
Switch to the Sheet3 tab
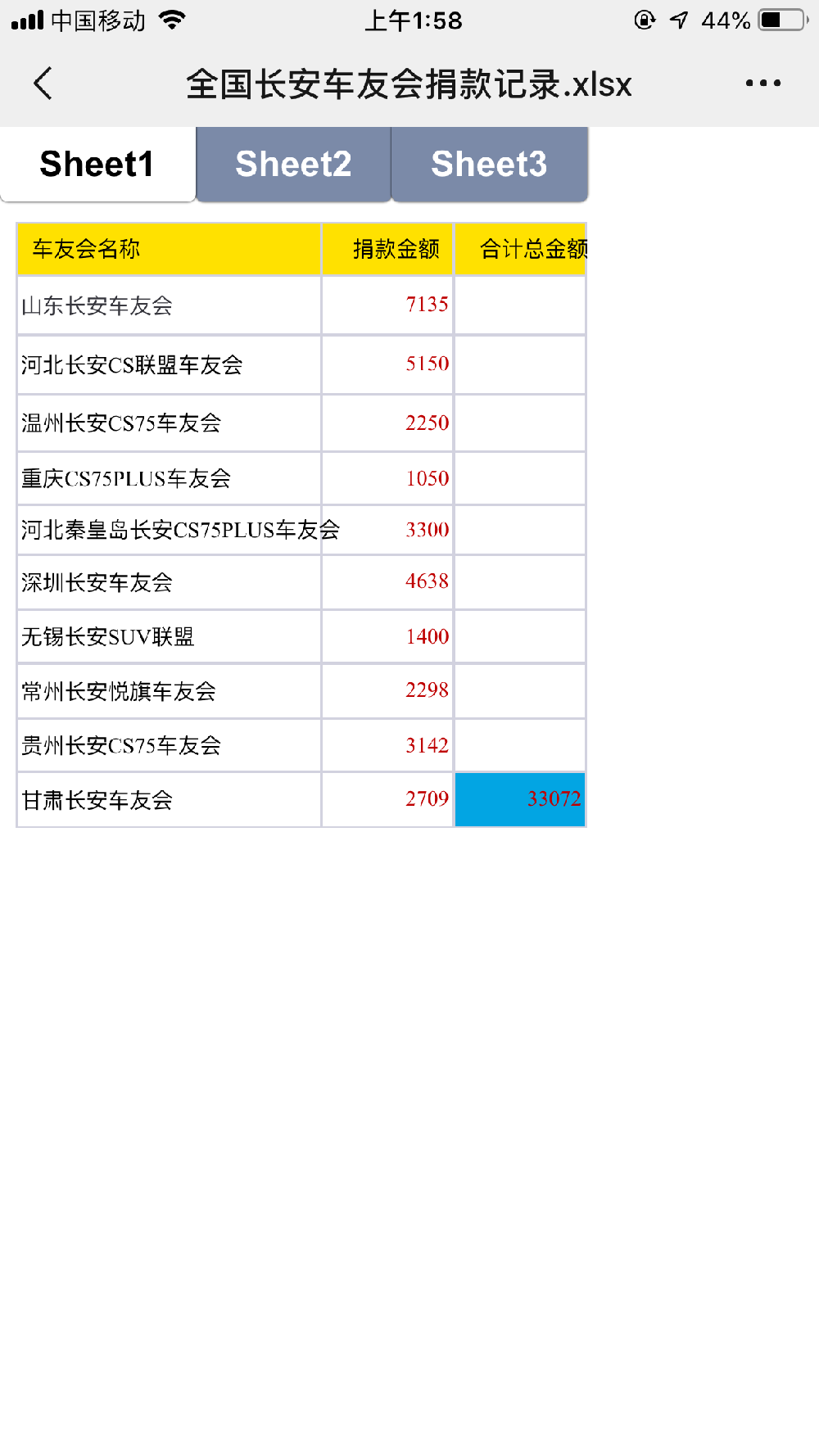tap(490, 164)
